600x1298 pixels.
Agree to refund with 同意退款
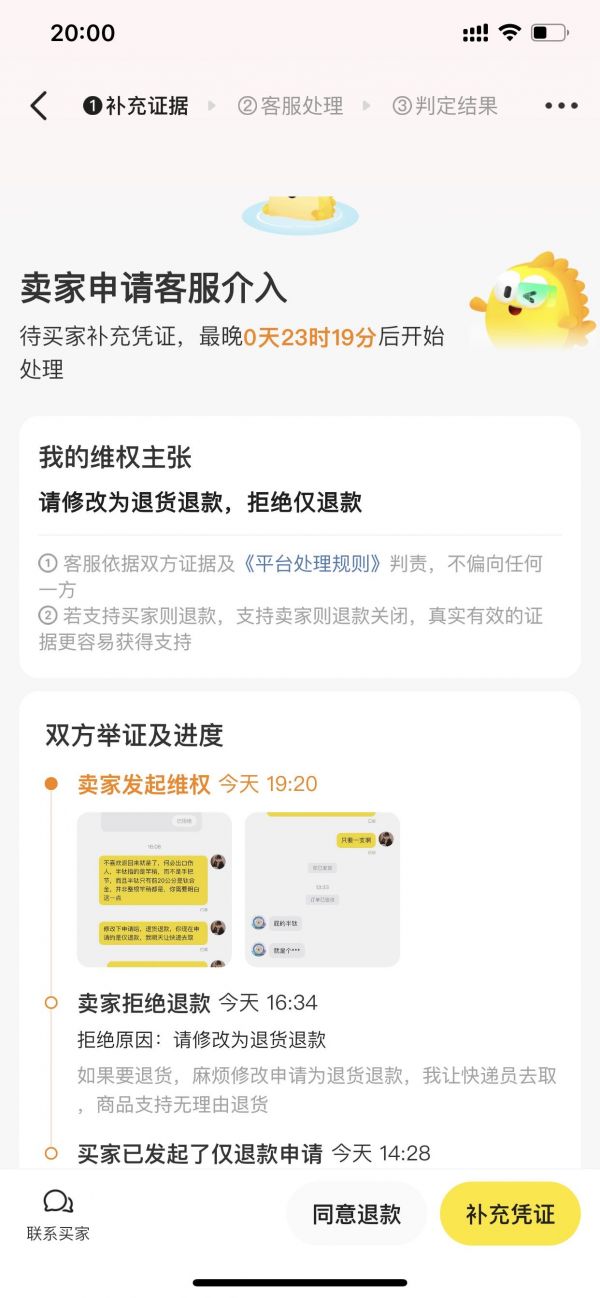pos(356,1214)
